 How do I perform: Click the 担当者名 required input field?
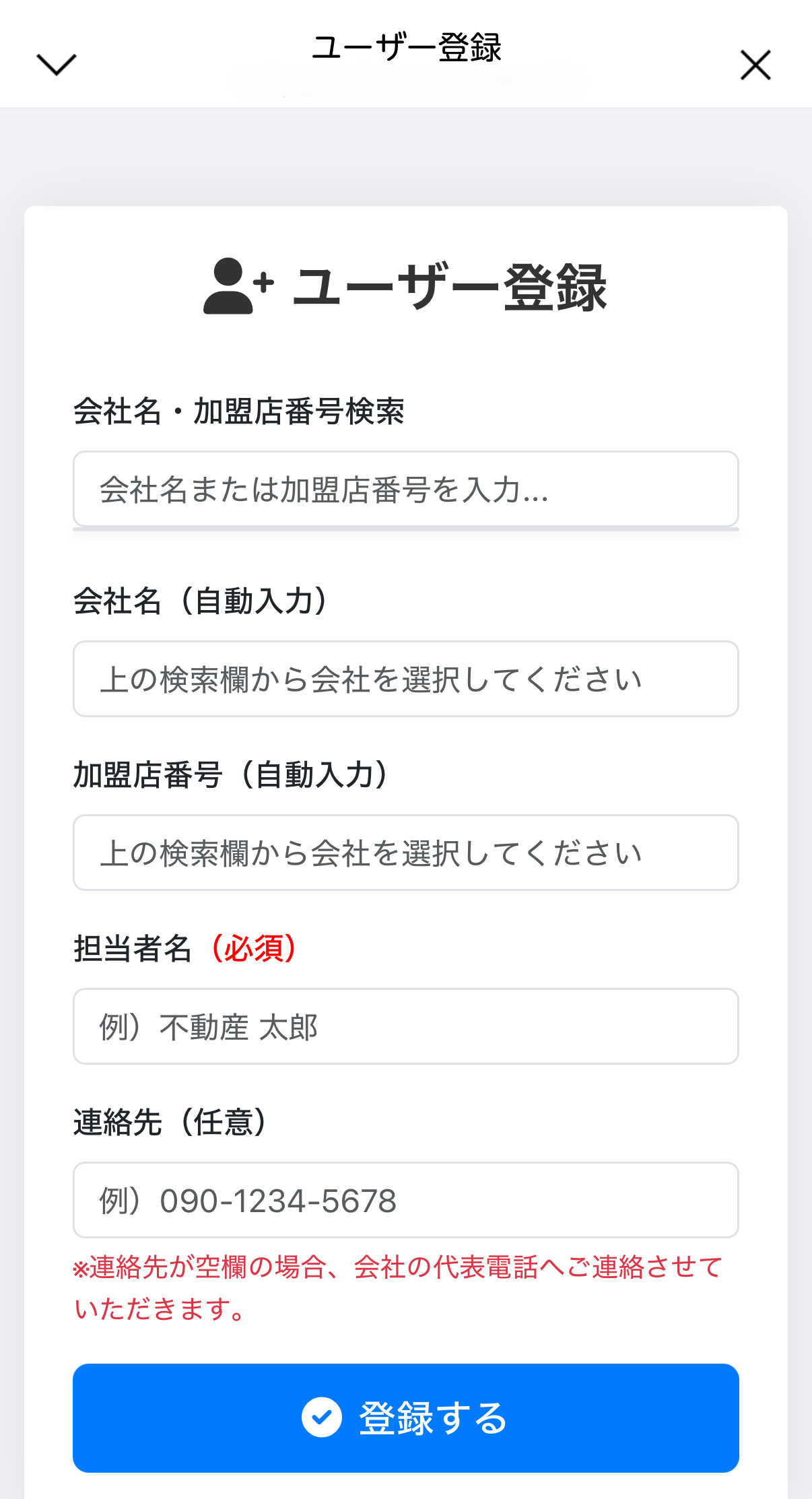[x=405, y=1027]
